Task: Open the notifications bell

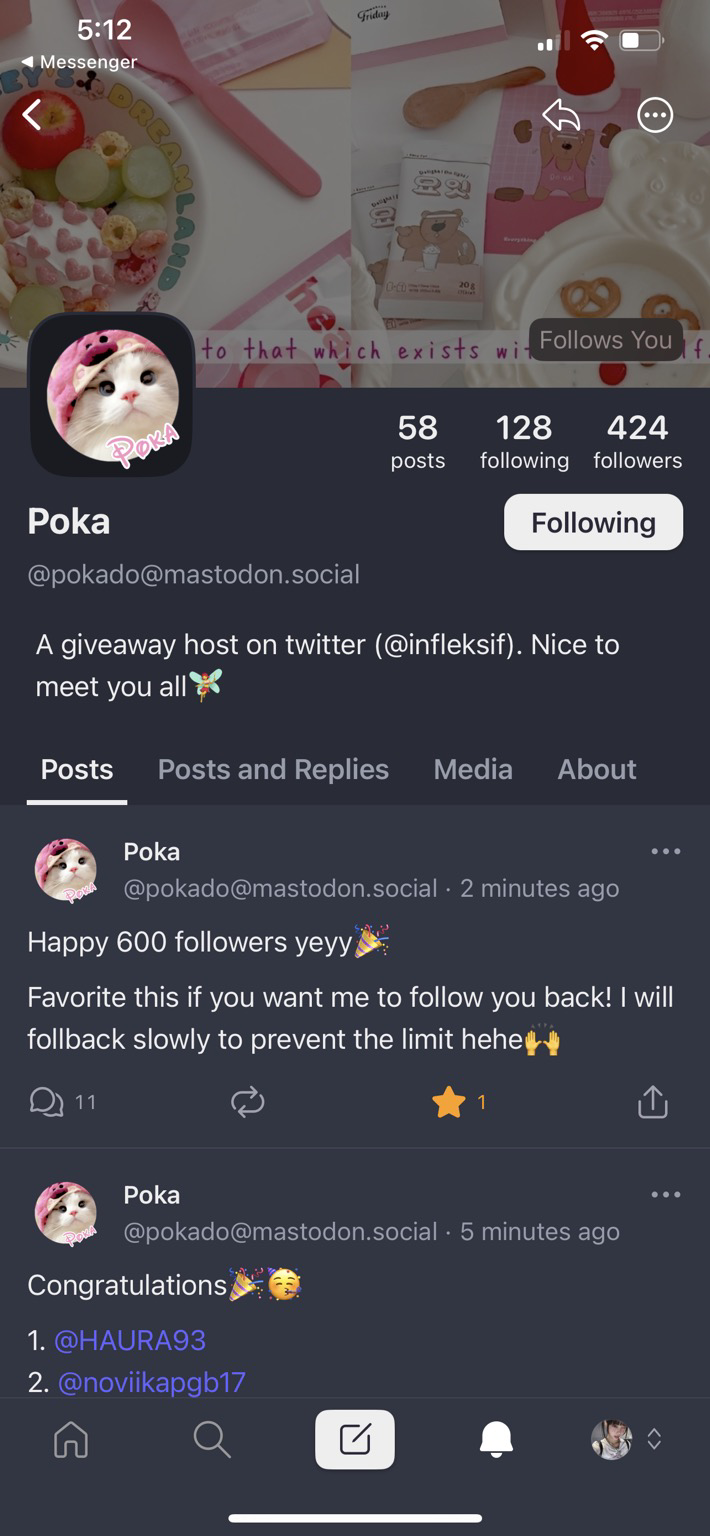Action: click(496, 1440)
